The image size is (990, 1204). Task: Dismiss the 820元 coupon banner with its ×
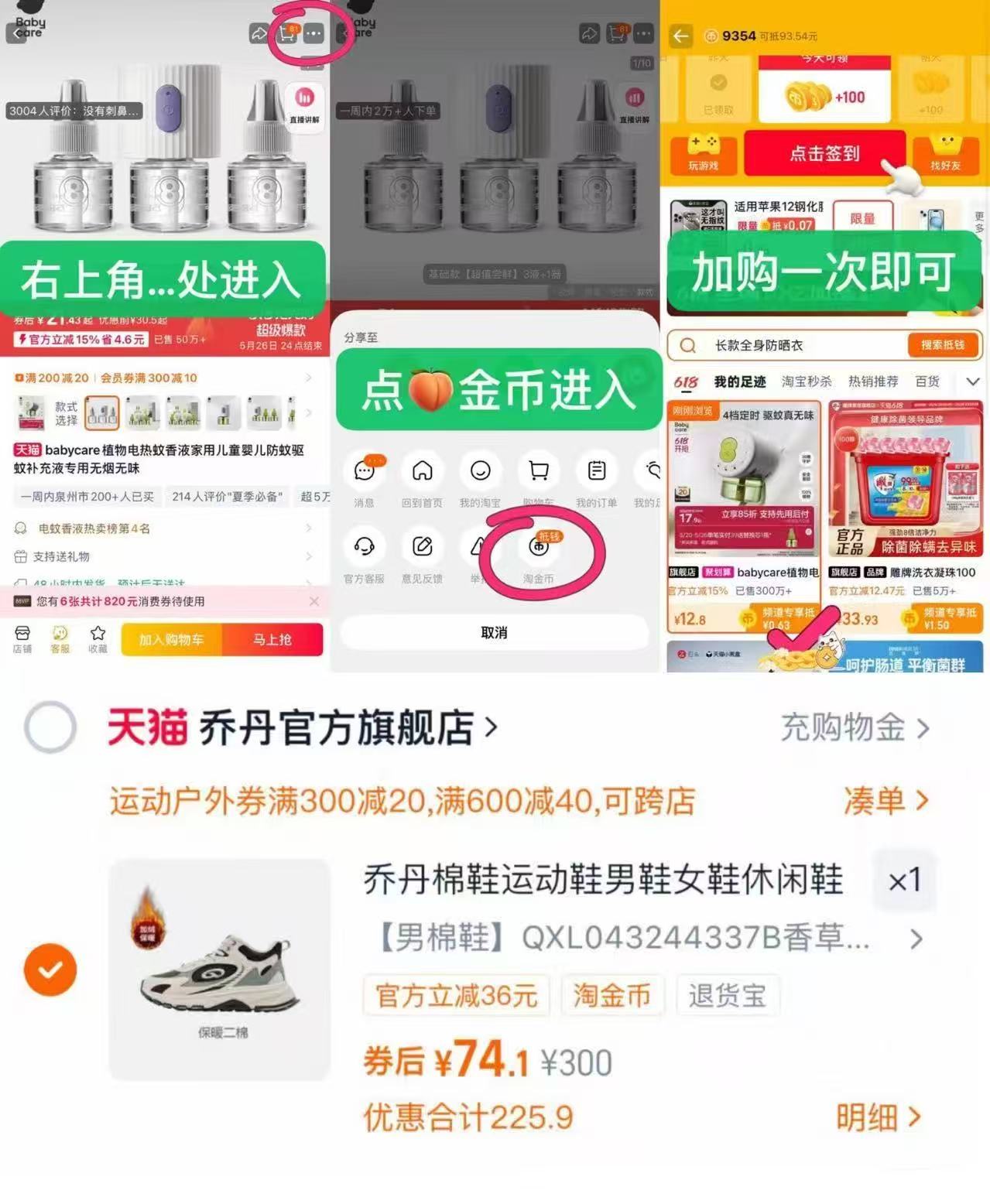(x=314, y=601)
